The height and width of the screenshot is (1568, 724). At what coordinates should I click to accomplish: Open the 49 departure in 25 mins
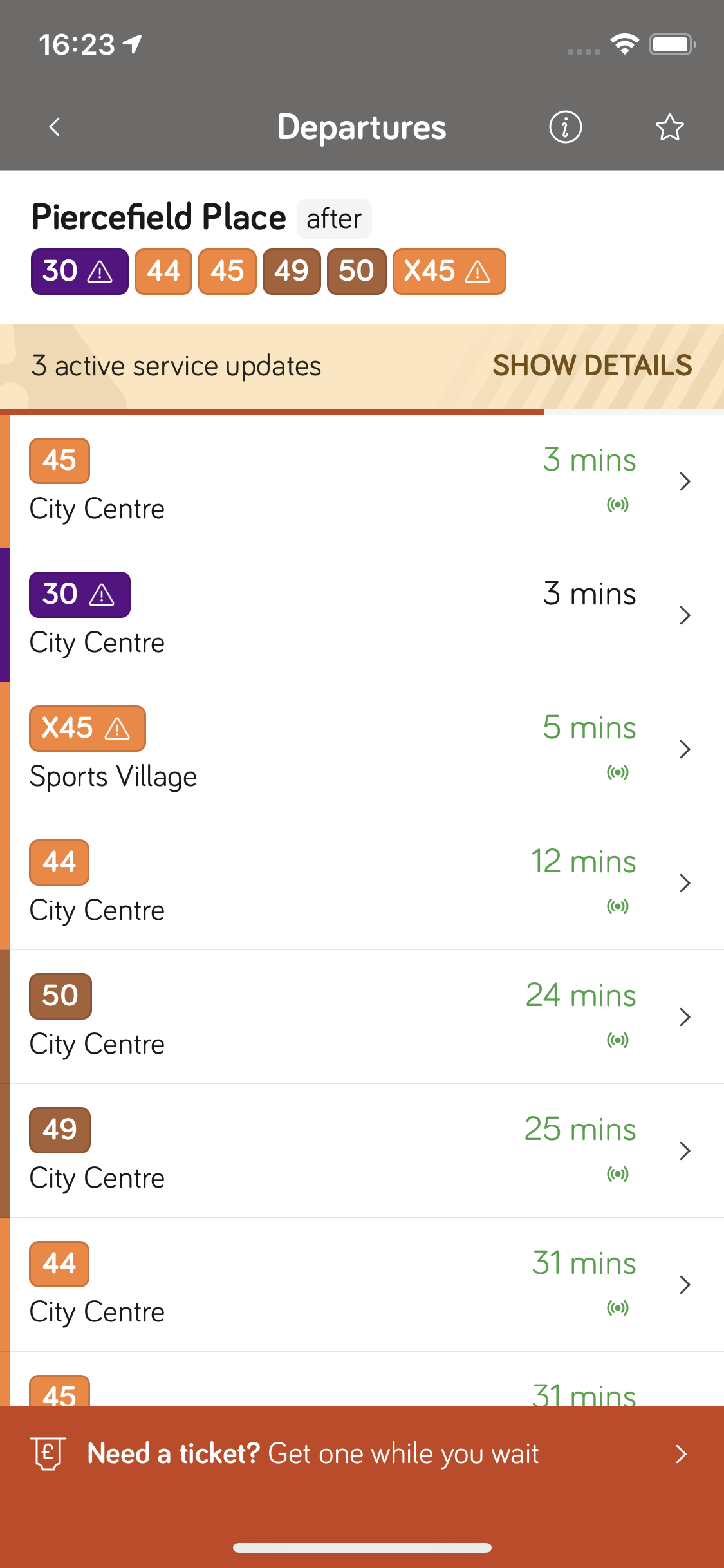point(362,1151)
